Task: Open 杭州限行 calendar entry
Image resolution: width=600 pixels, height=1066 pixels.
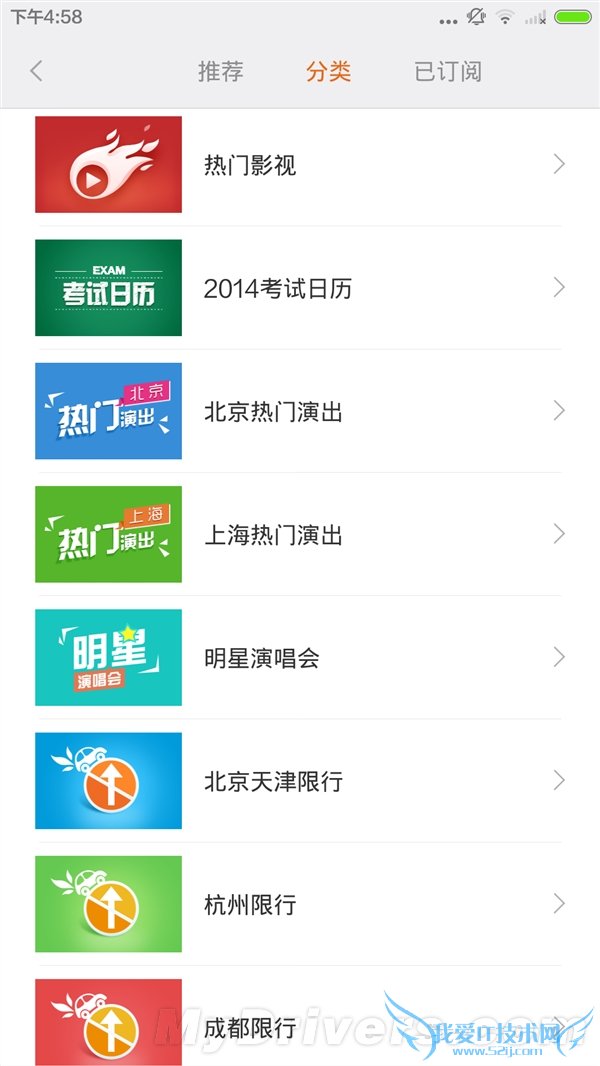Action: (x=250, y=905)
